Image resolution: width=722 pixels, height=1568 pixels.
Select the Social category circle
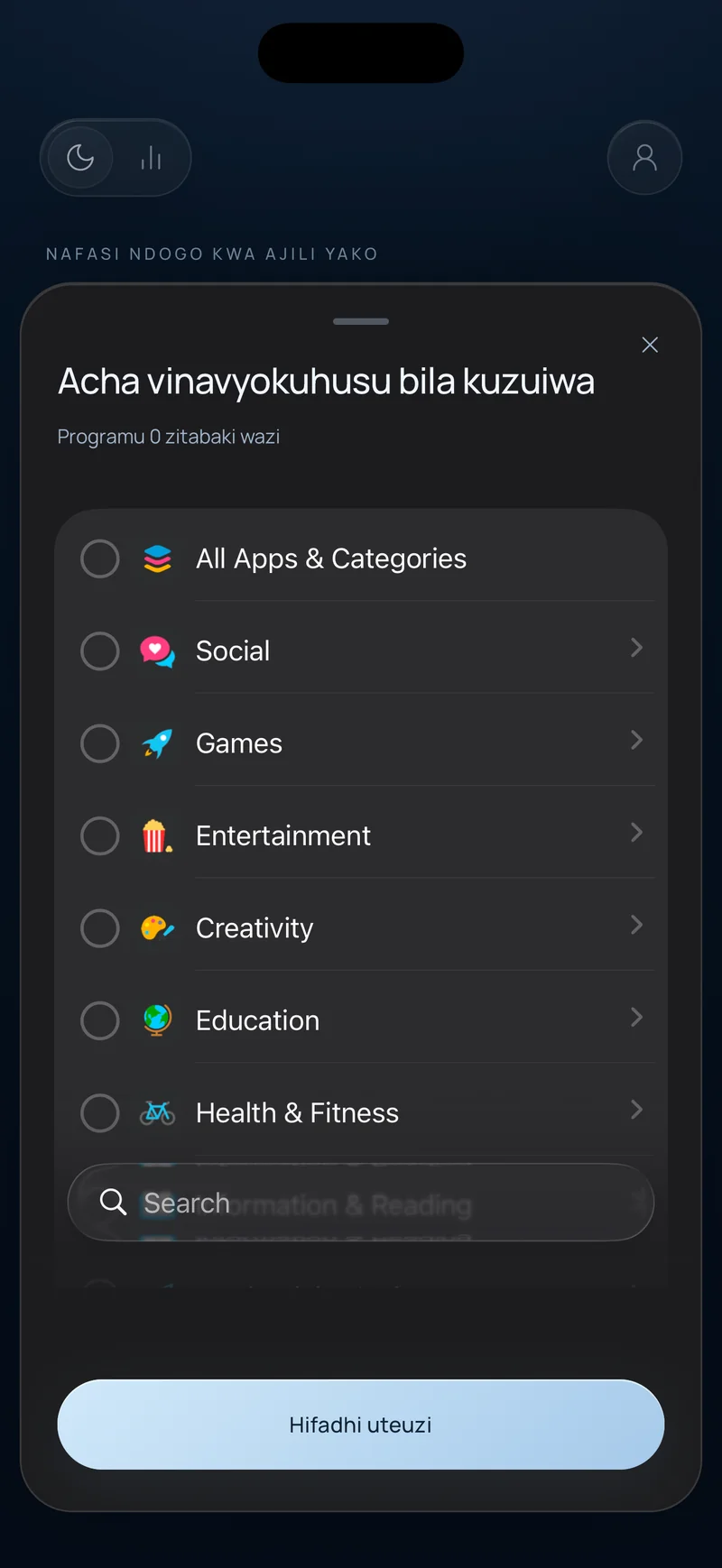[x=100, y=650]
